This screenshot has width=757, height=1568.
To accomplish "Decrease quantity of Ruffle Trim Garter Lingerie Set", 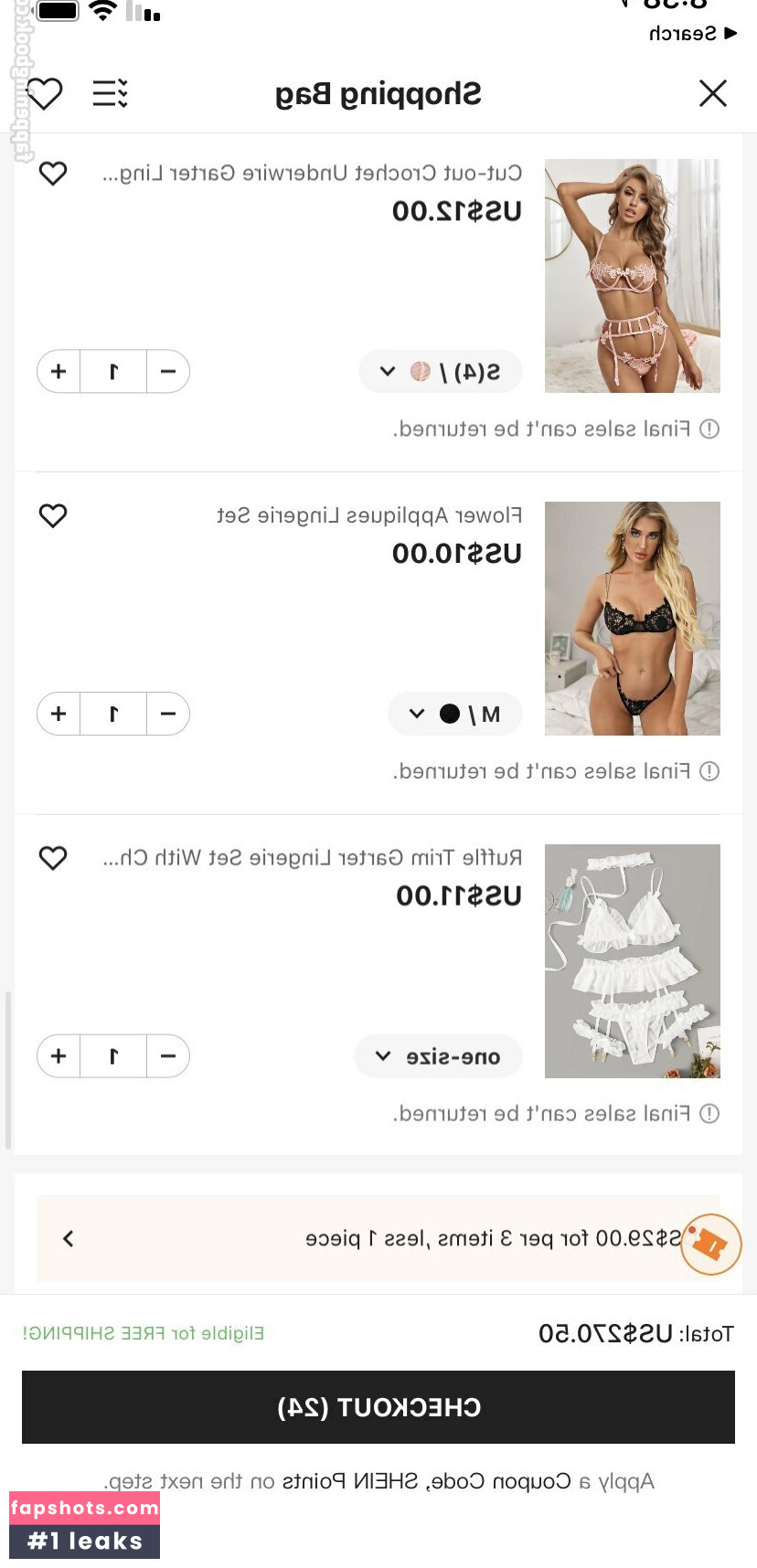I will tap(168, 1056).
